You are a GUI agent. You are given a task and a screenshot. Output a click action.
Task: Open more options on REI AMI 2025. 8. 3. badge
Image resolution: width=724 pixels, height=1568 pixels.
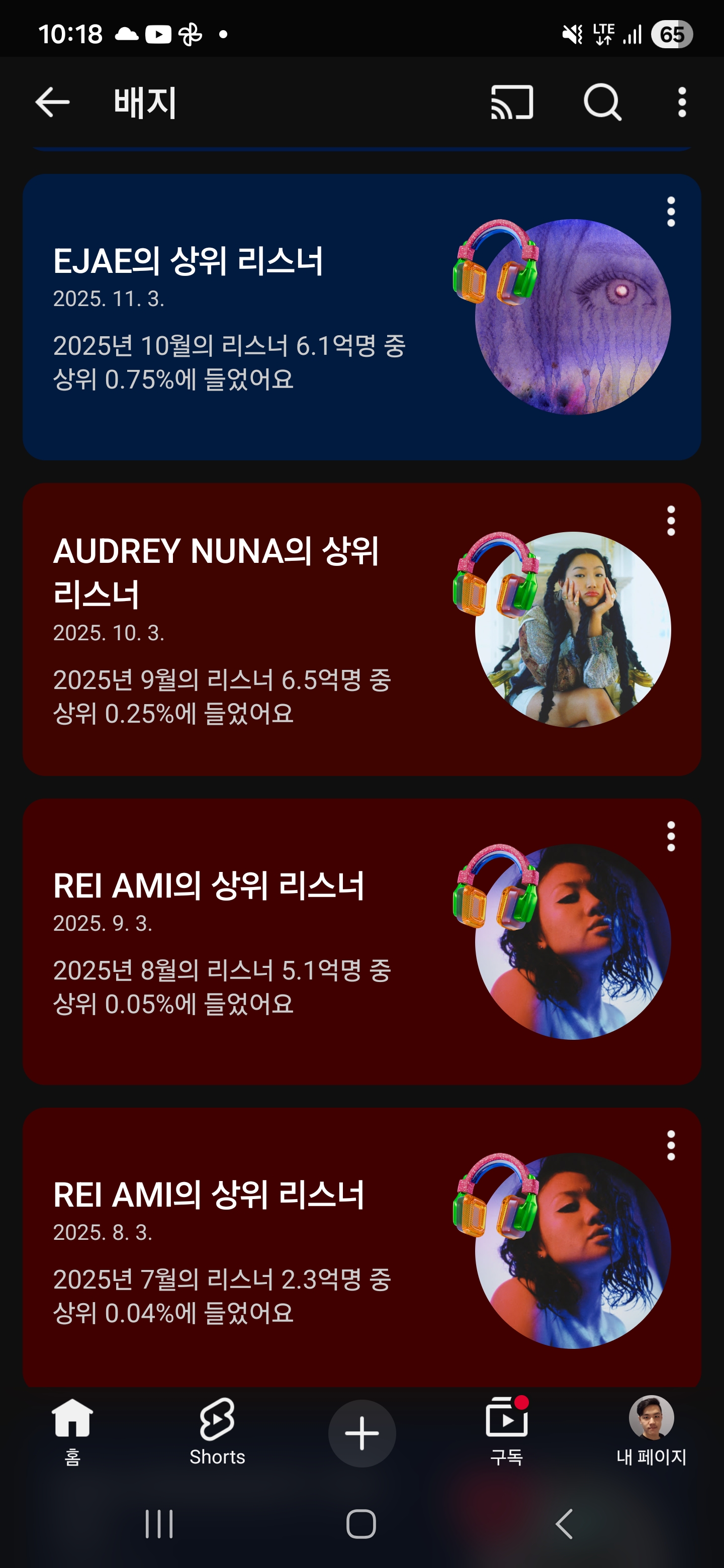pos(670,1145)
